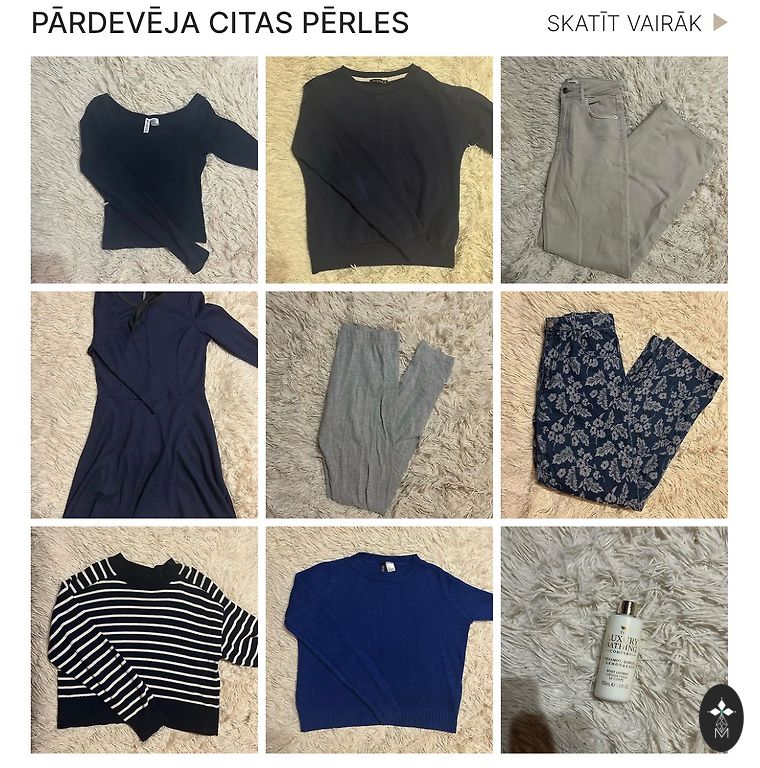Image resolution: width=760 pixels, height=768 pixels.
Task: Open the navy scoop-neck long-sleeve top listing
Action: coord(144,170)
